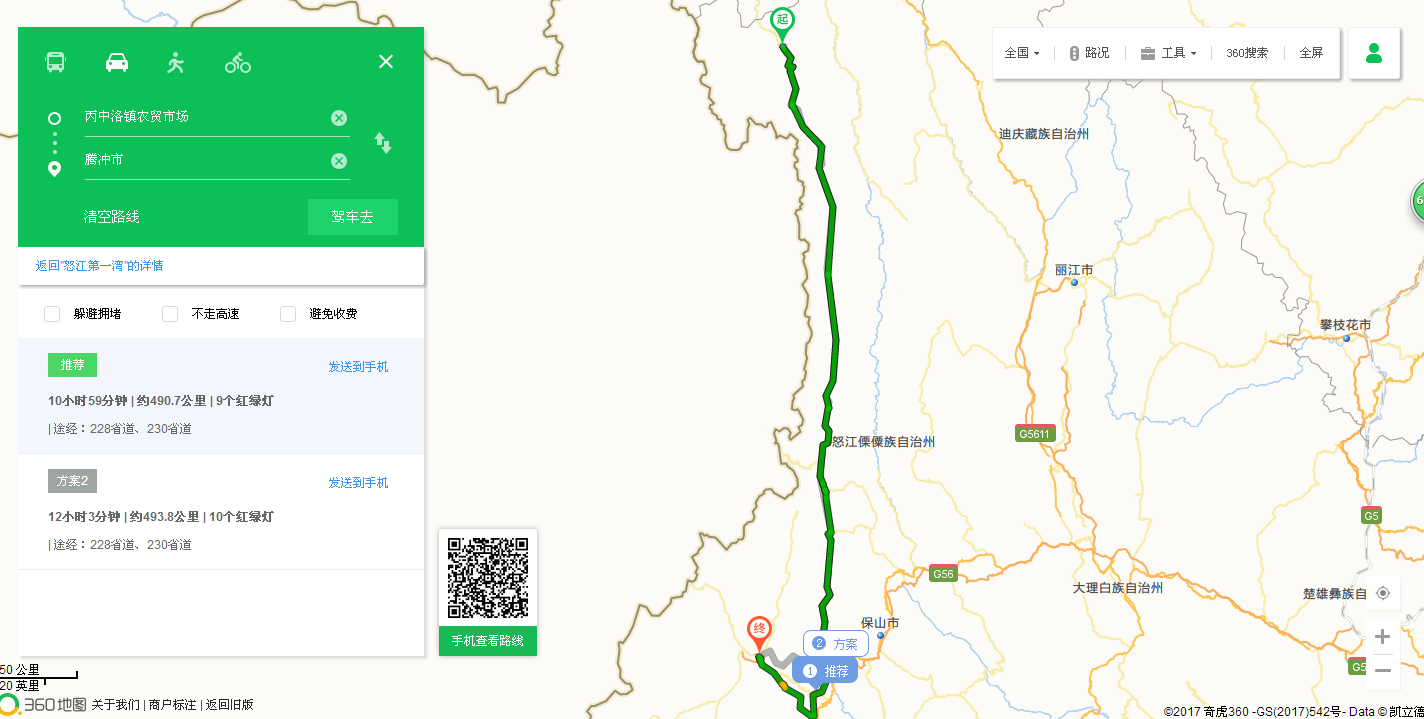This screenshot has height=719, width=1424.
Task: Tick the 避免收费 checkbox
Action: [289, 314]
